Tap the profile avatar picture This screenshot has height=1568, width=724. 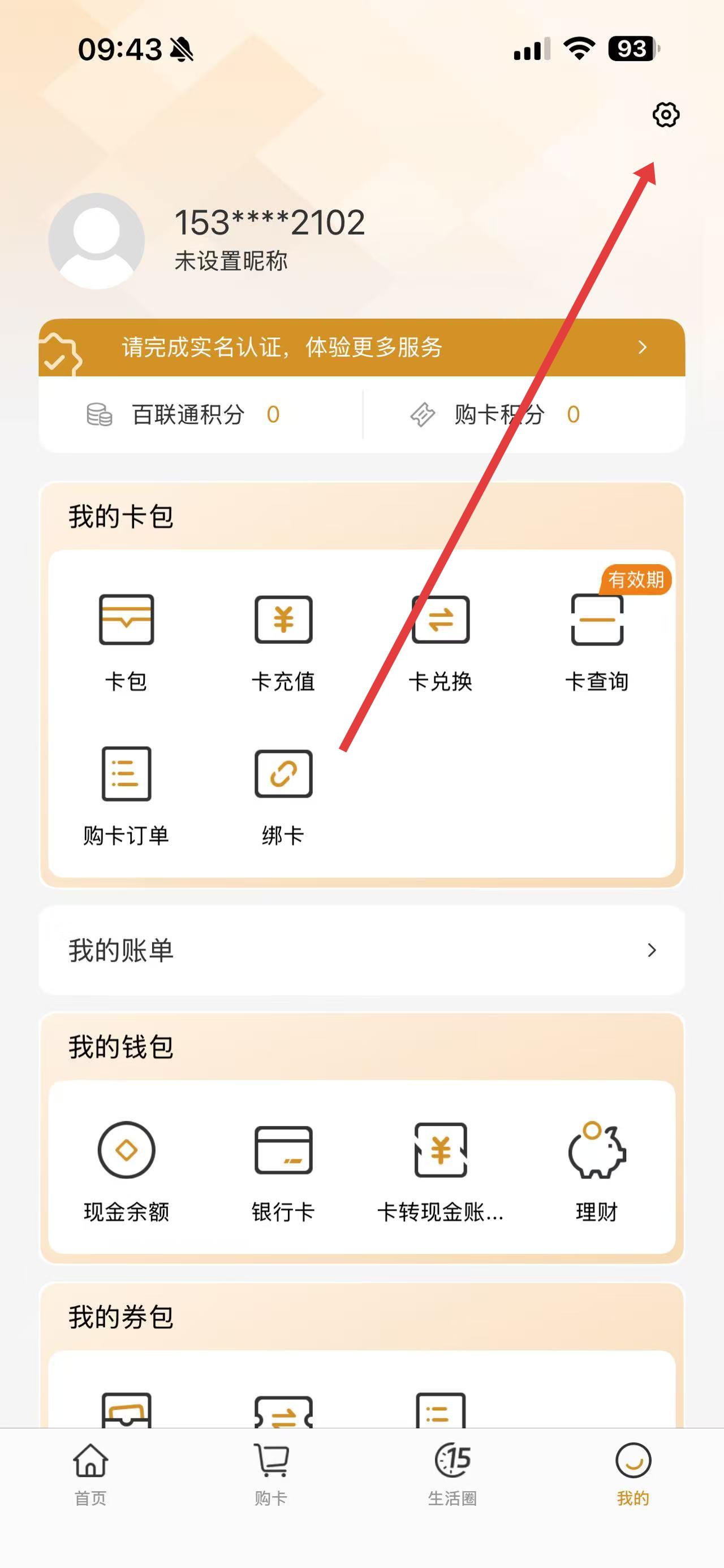96,241
